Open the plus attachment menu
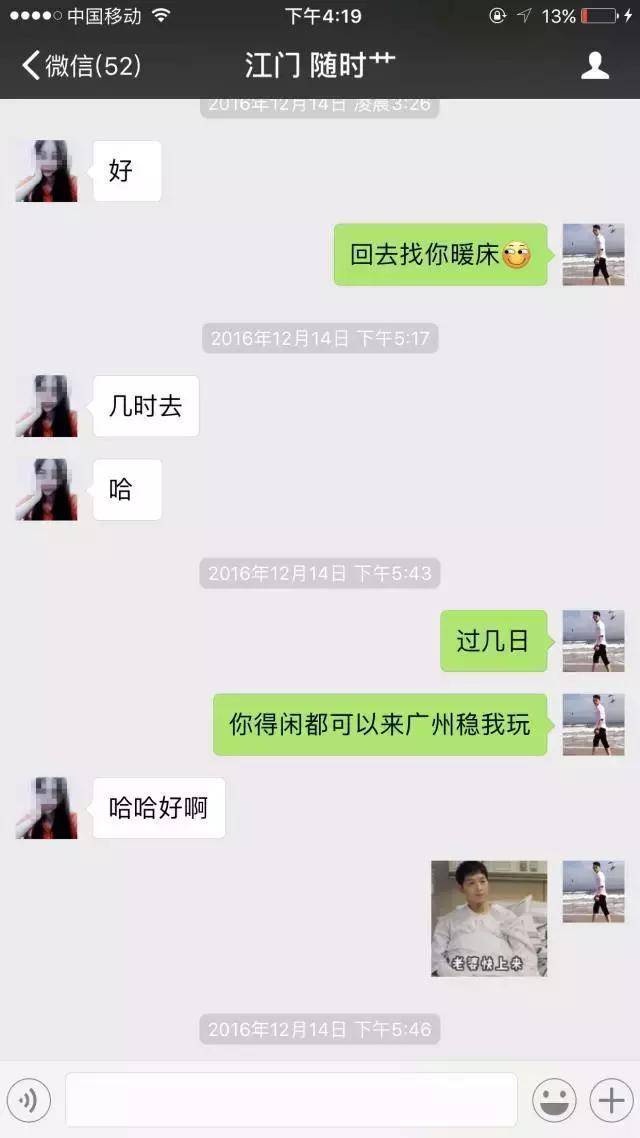 click(609, 1101)
